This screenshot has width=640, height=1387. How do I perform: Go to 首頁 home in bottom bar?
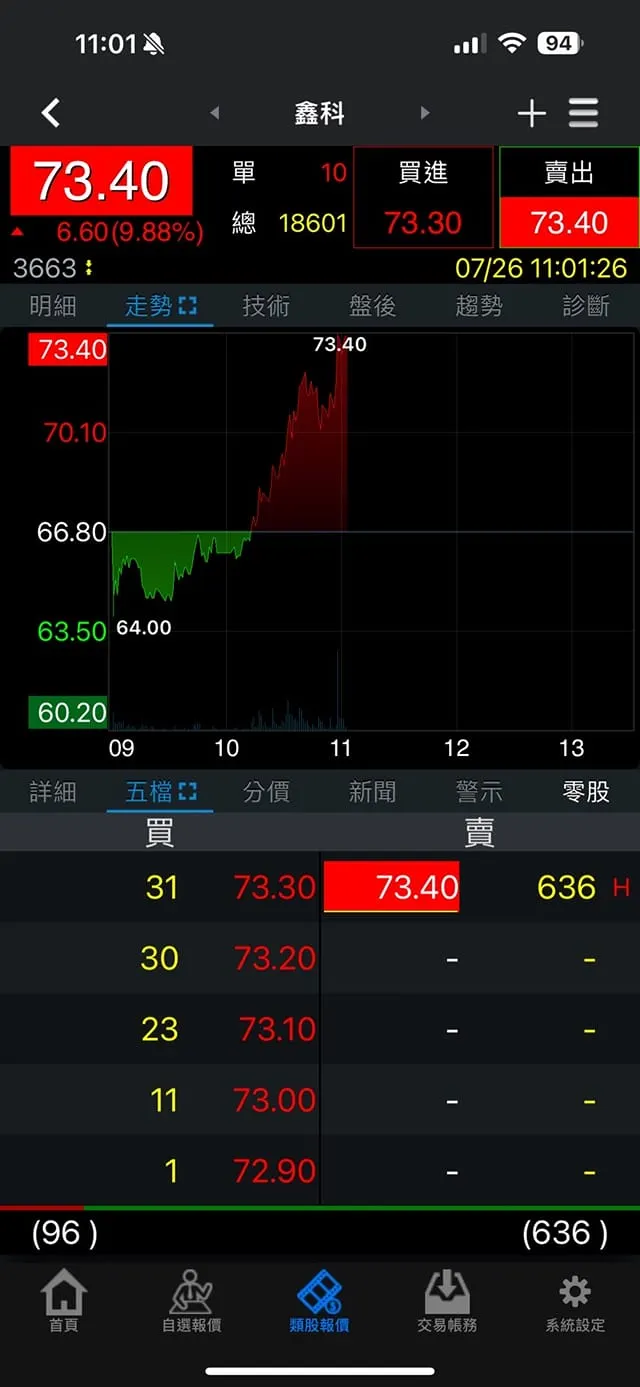(63, 1301)
